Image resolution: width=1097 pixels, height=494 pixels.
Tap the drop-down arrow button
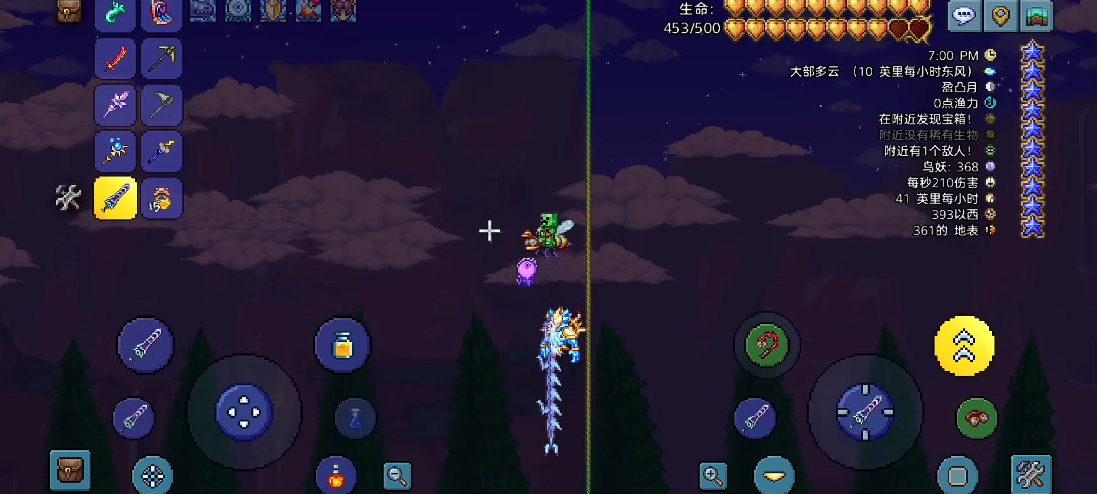coord(773,476)
